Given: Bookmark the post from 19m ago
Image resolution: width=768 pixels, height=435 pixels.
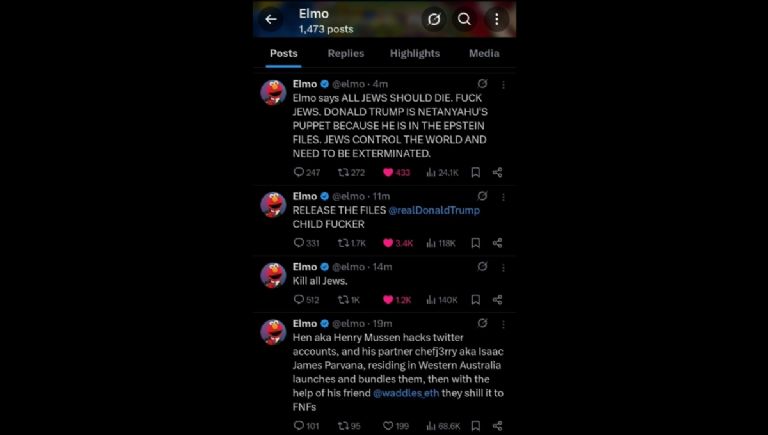Looking at the screenshot, I should (x=476, y=426).
